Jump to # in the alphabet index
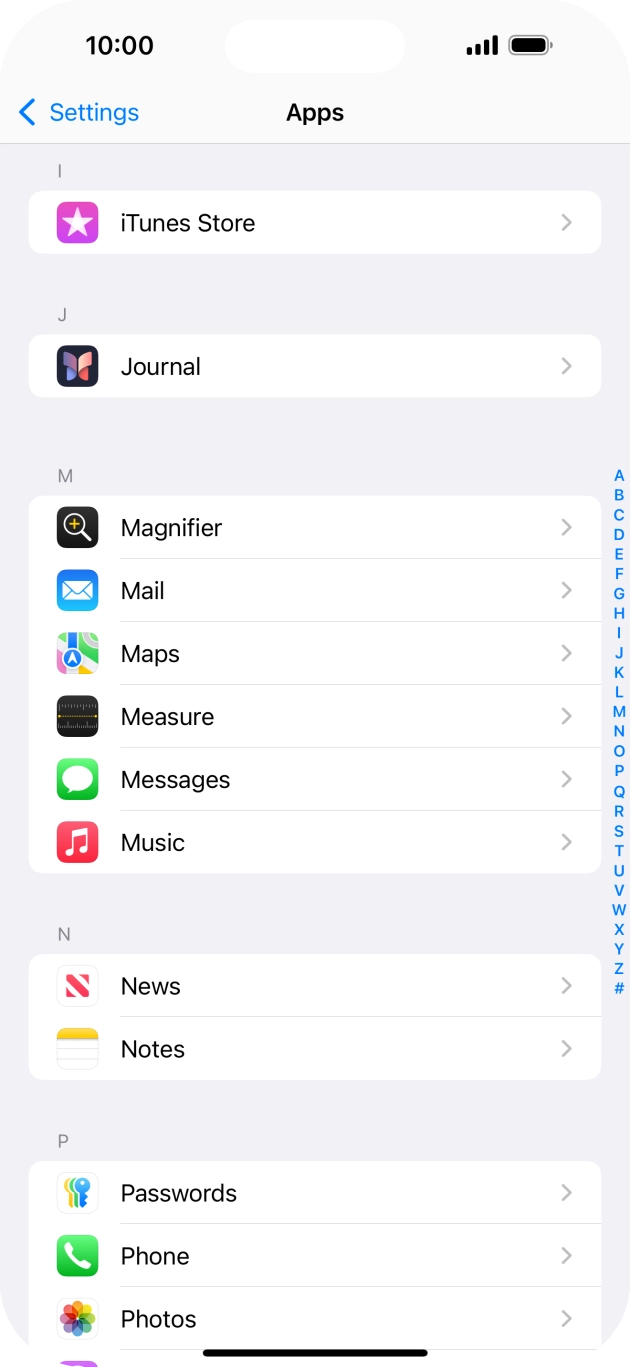The width and height of the screenshot is (630, 1368). coord(619,988)
